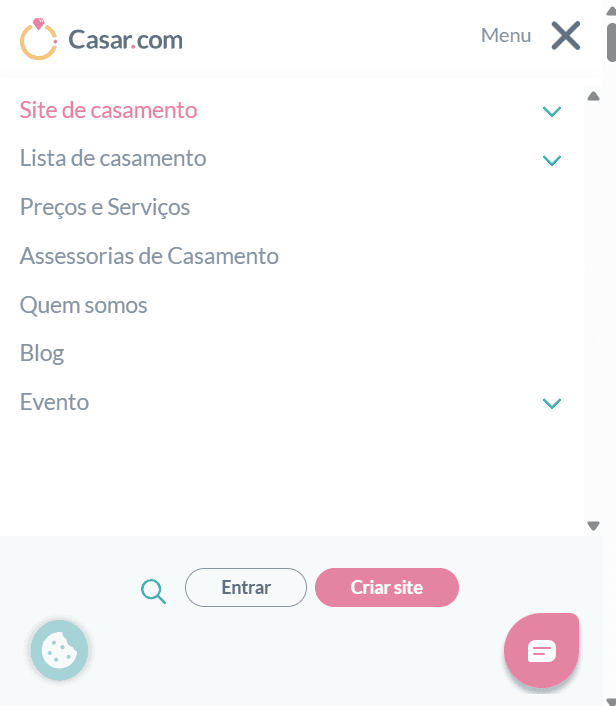Screen dimensions: 616x706
Task: Open the search magnifier icon
Action: click(x=153, y=591)
